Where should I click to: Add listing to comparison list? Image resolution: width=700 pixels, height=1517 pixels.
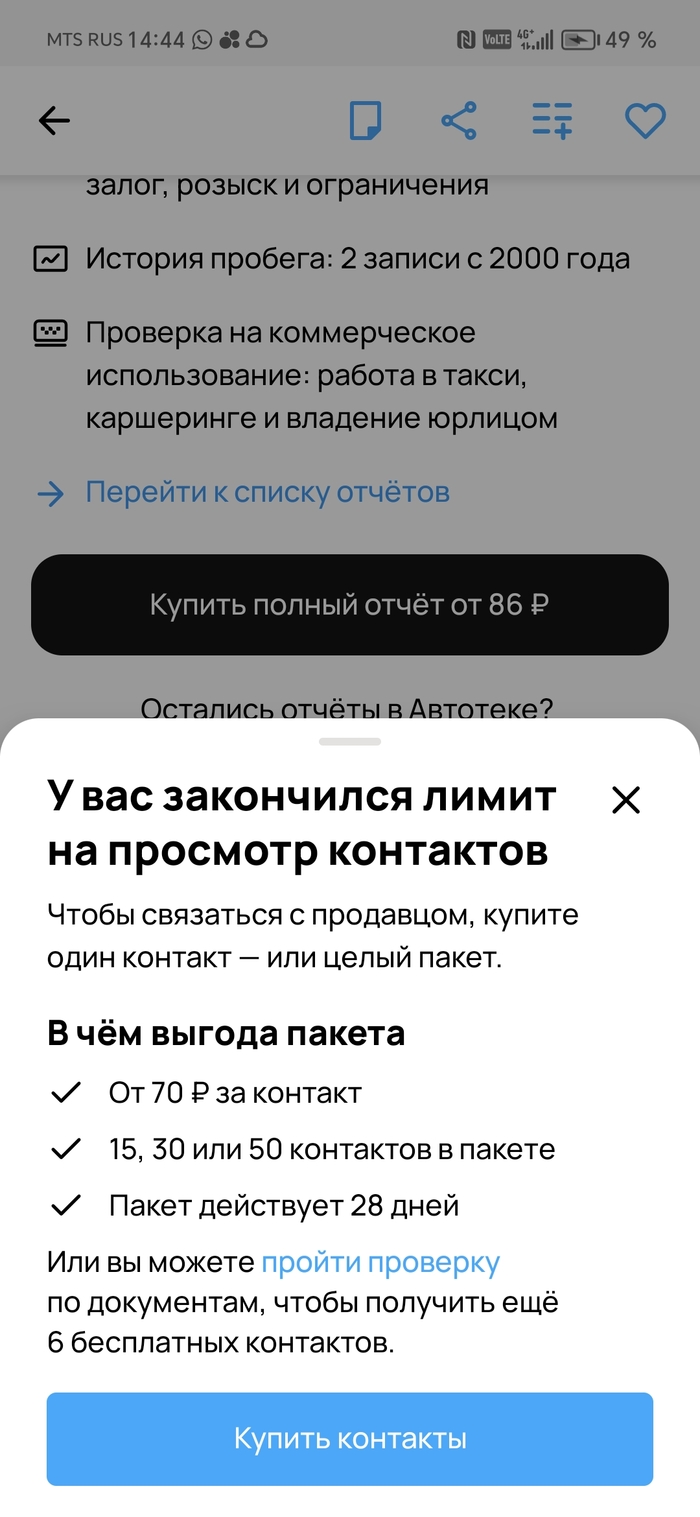click(x=552, y=121)
